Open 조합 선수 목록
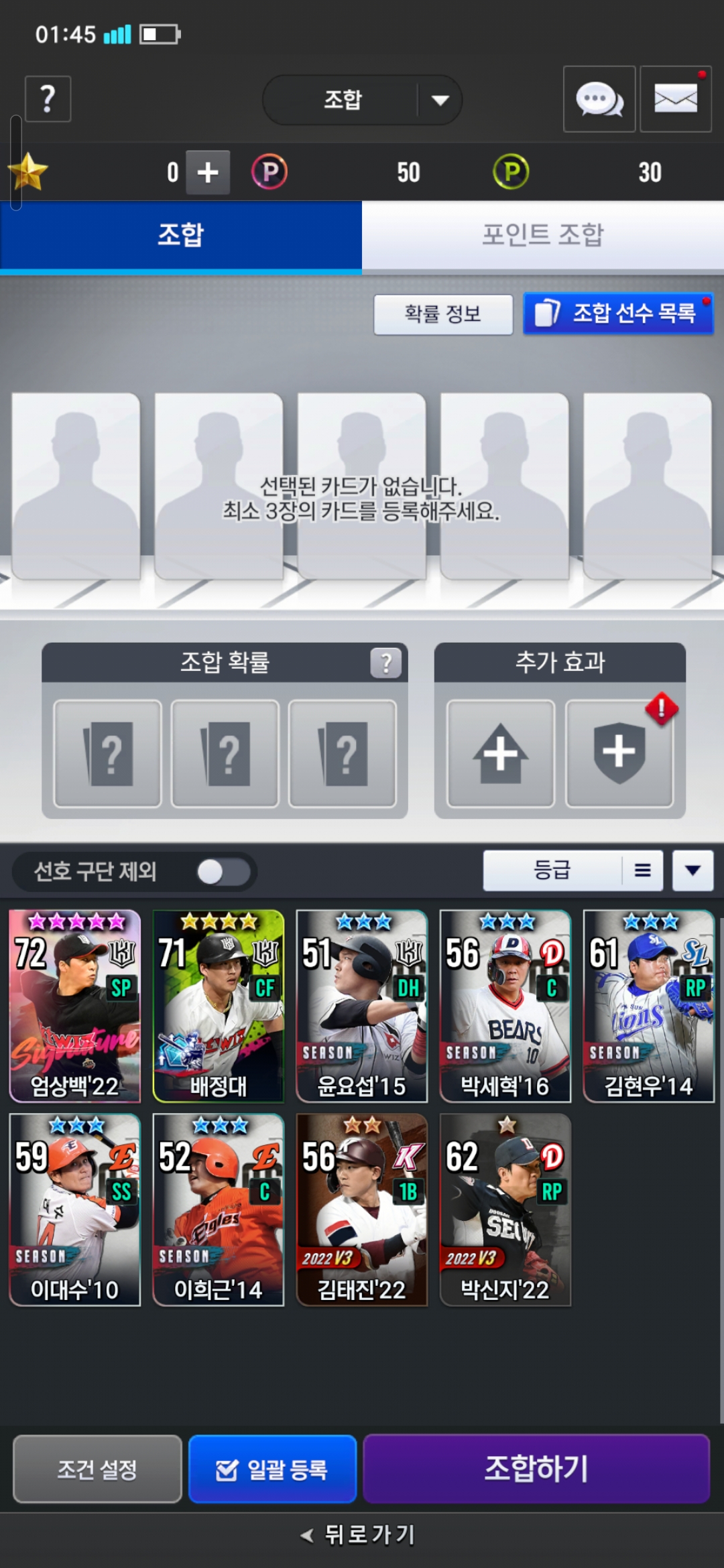Viewport: 724px width, 1568px height. coord(618,314)
